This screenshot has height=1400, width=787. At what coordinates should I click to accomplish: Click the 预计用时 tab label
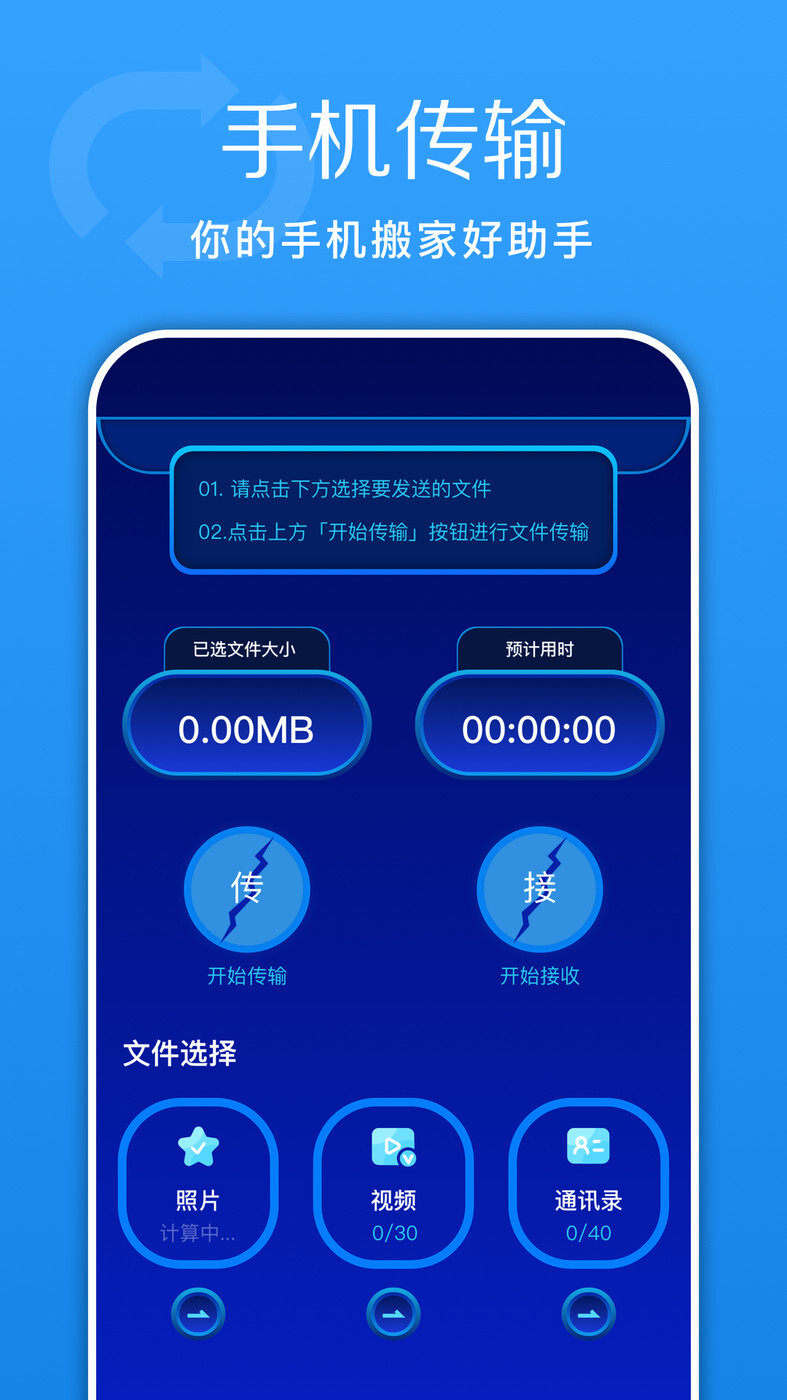pos(540,648)
